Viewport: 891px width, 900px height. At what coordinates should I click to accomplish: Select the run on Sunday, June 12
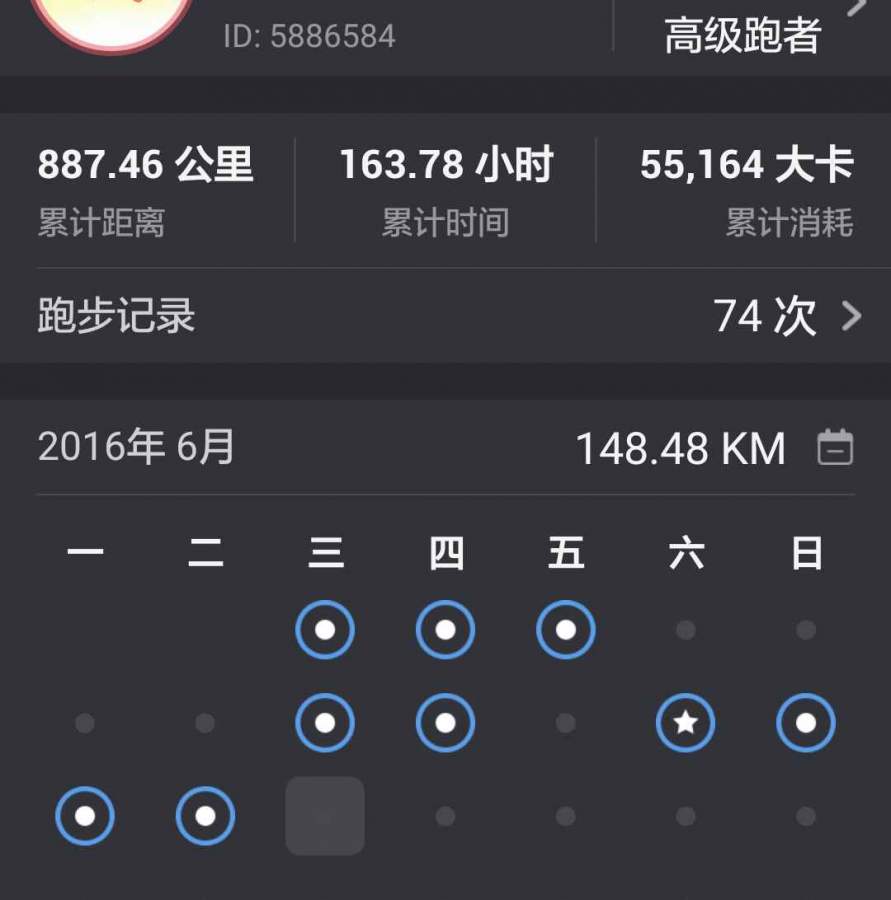coord(805,723)
